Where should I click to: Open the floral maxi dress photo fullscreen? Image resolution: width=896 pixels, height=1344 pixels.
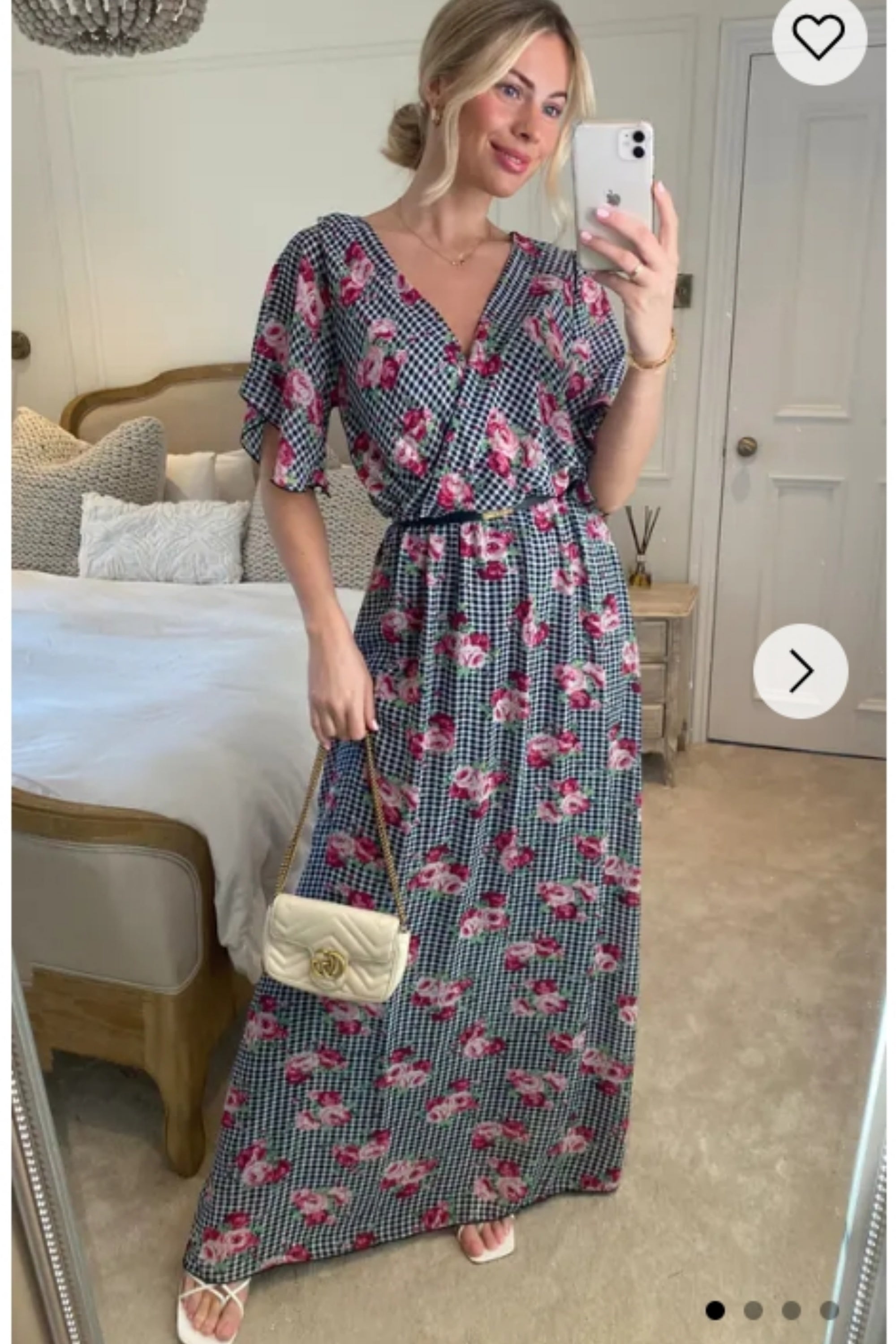(446, 743)
